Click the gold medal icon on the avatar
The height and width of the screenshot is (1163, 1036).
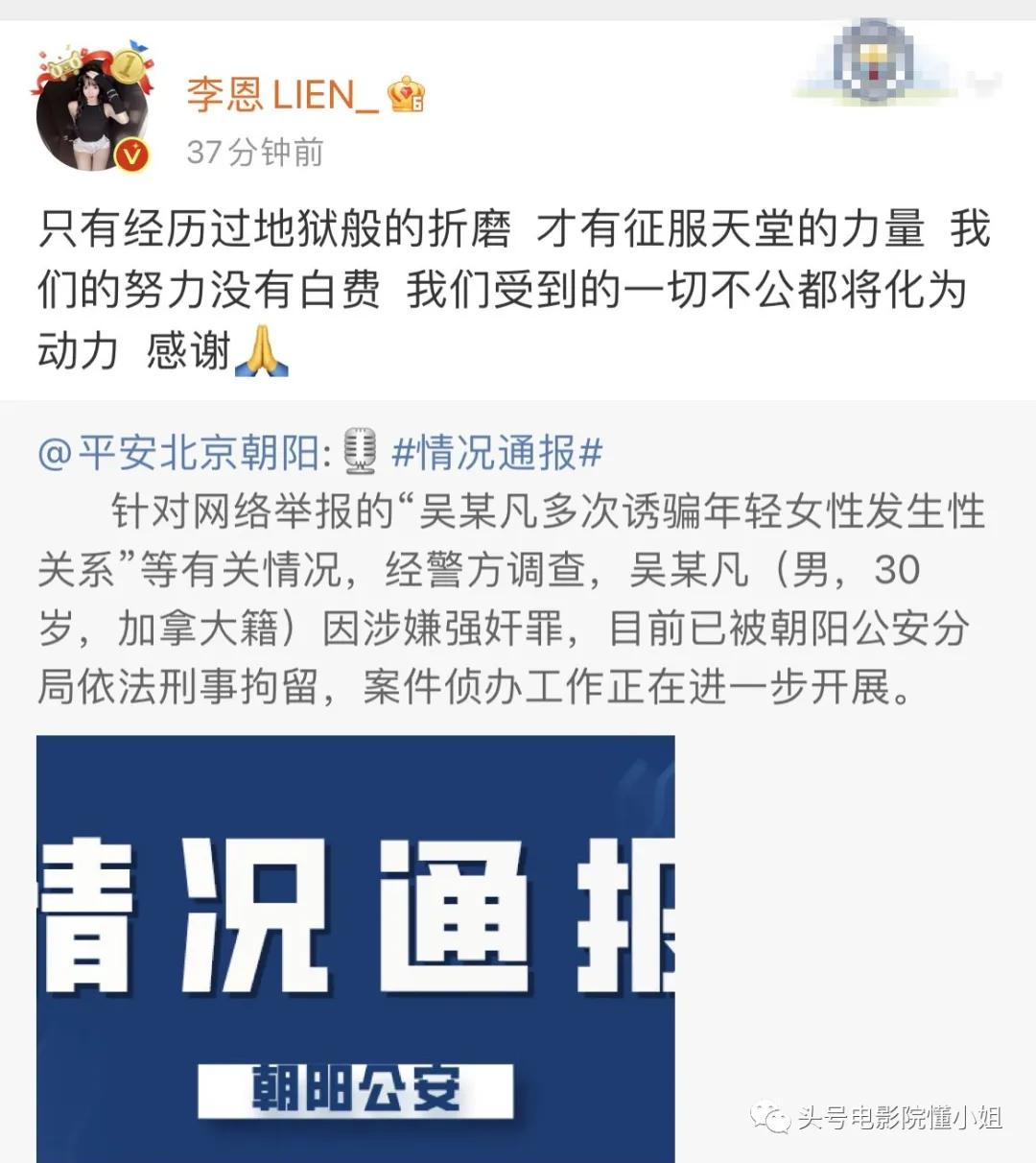[130, 63]
